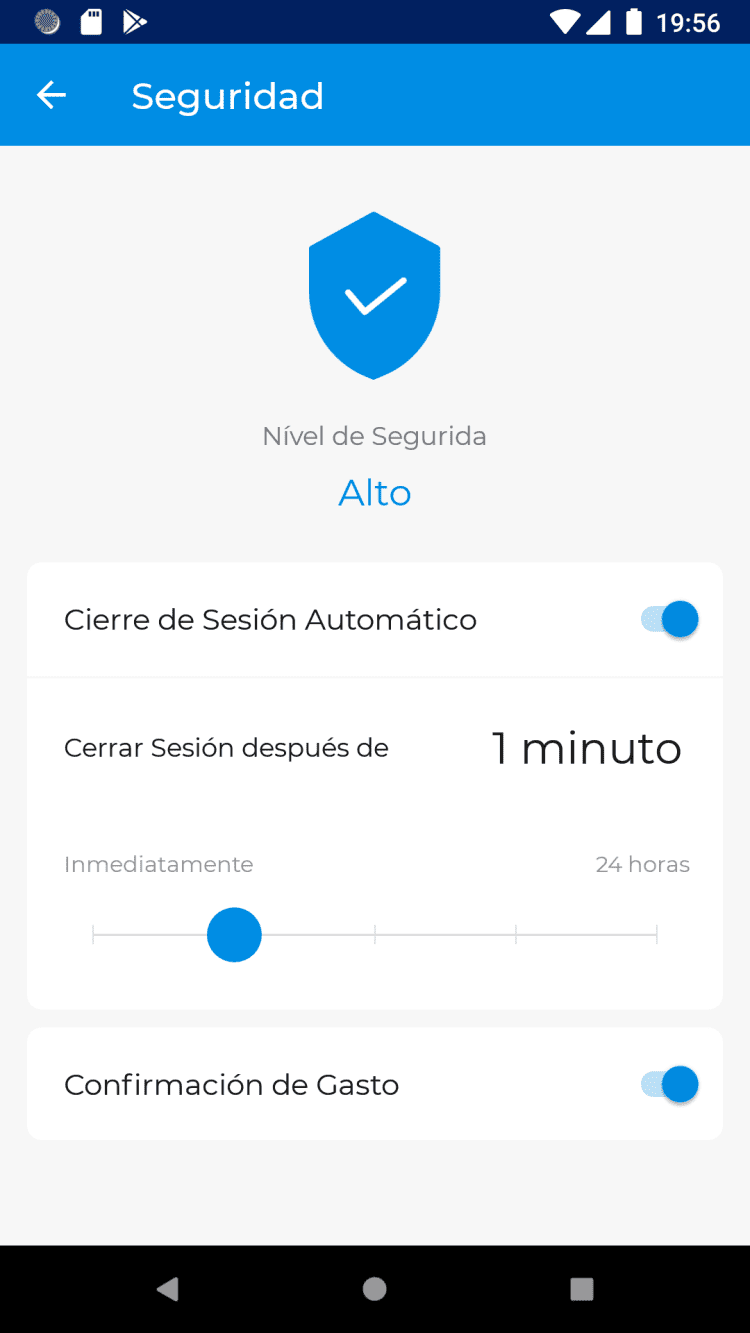This screenshot has width=750, height=1333.
Task: Turn off Confirmación de Gasto
Action: (670, 1084)
